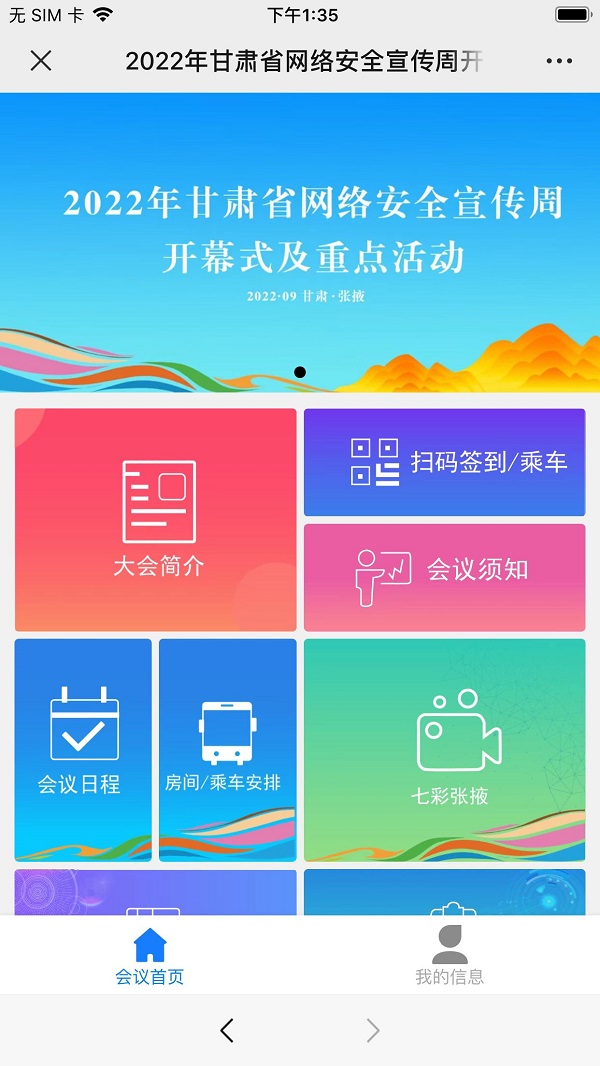Open 扫码签到/乘车 tile
This screenshot has width=600, height=1066.
click(444, 462)
